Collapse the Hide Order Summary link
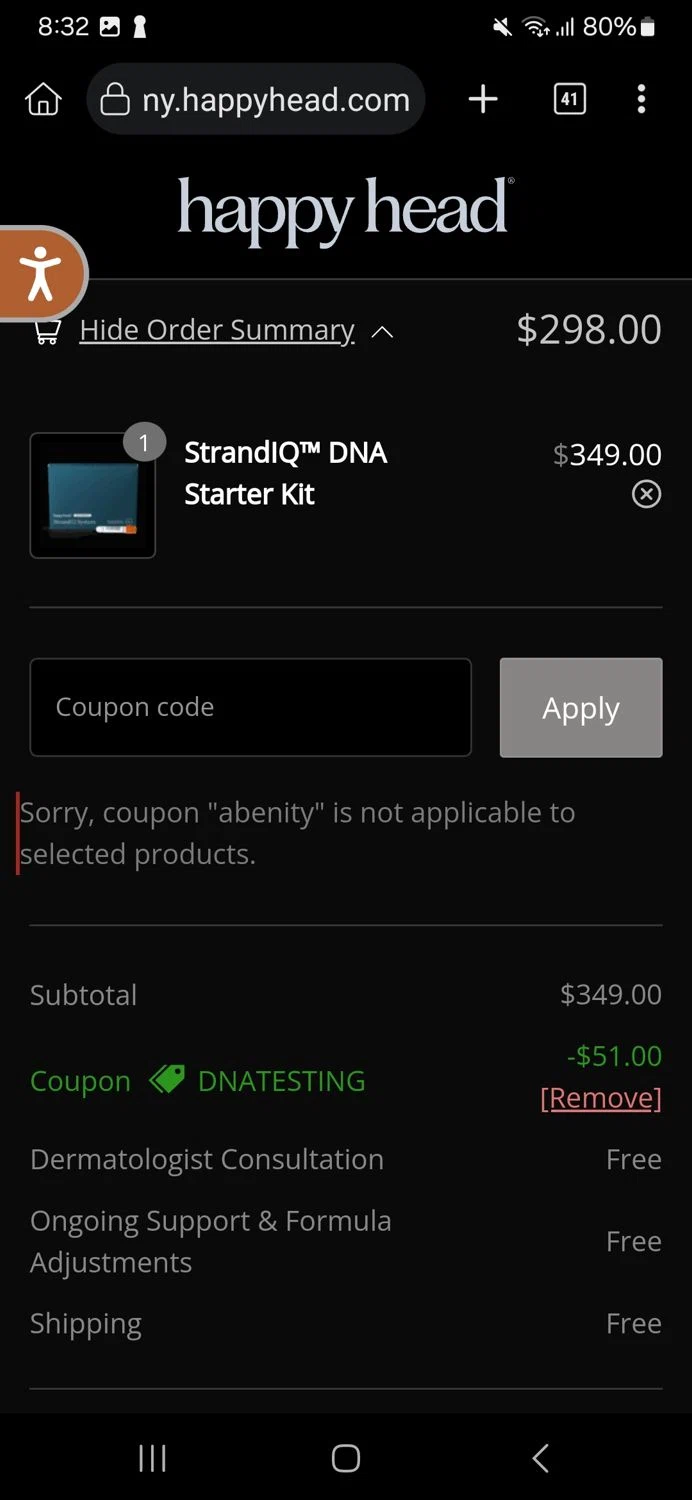The width and height of the screenshot is (692, 1500). tap(217, 331)
